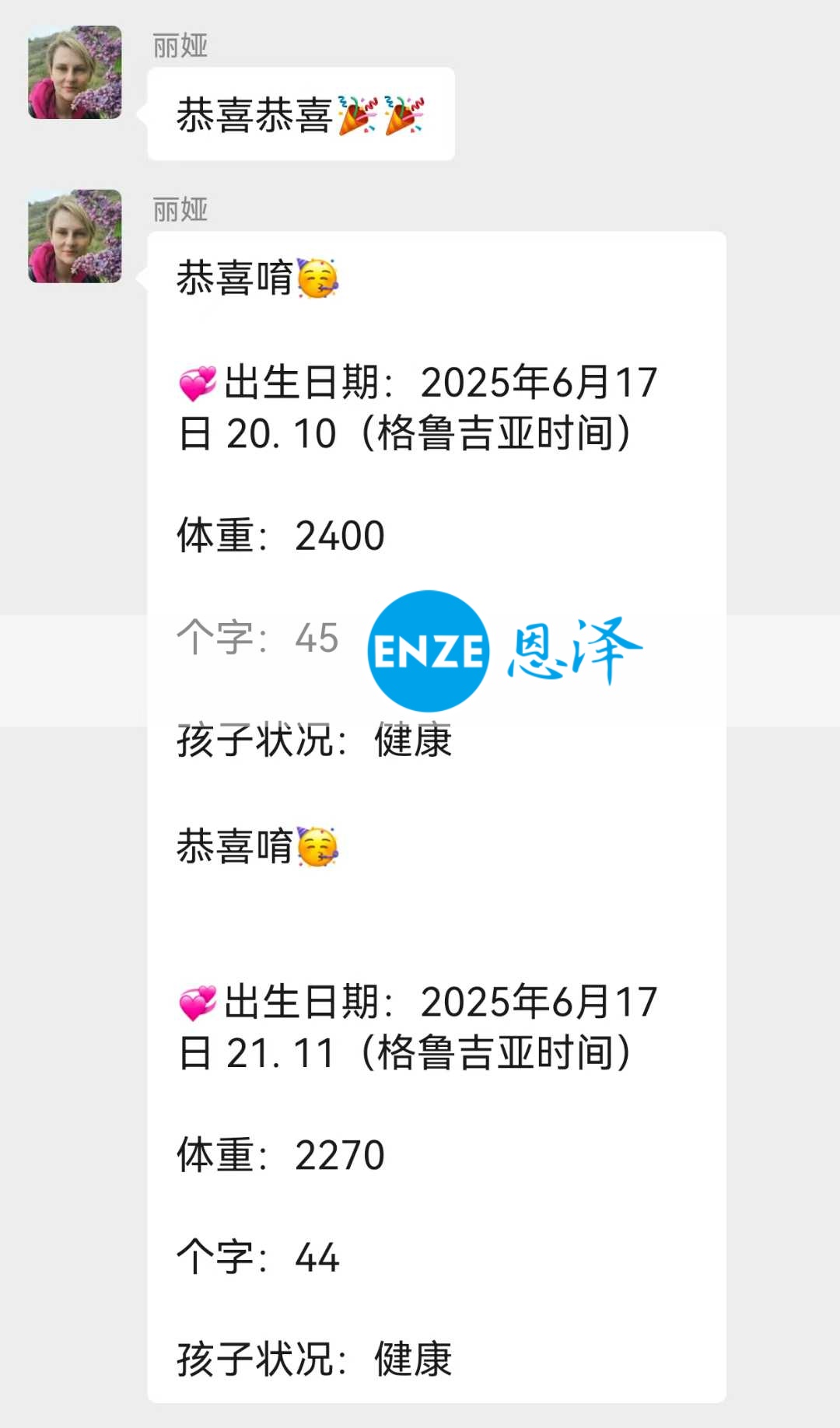Open 丽娅's avatar on the second message
This screenshot has height=1428, width=840.
pyautogui.click(x=75, y=237)
